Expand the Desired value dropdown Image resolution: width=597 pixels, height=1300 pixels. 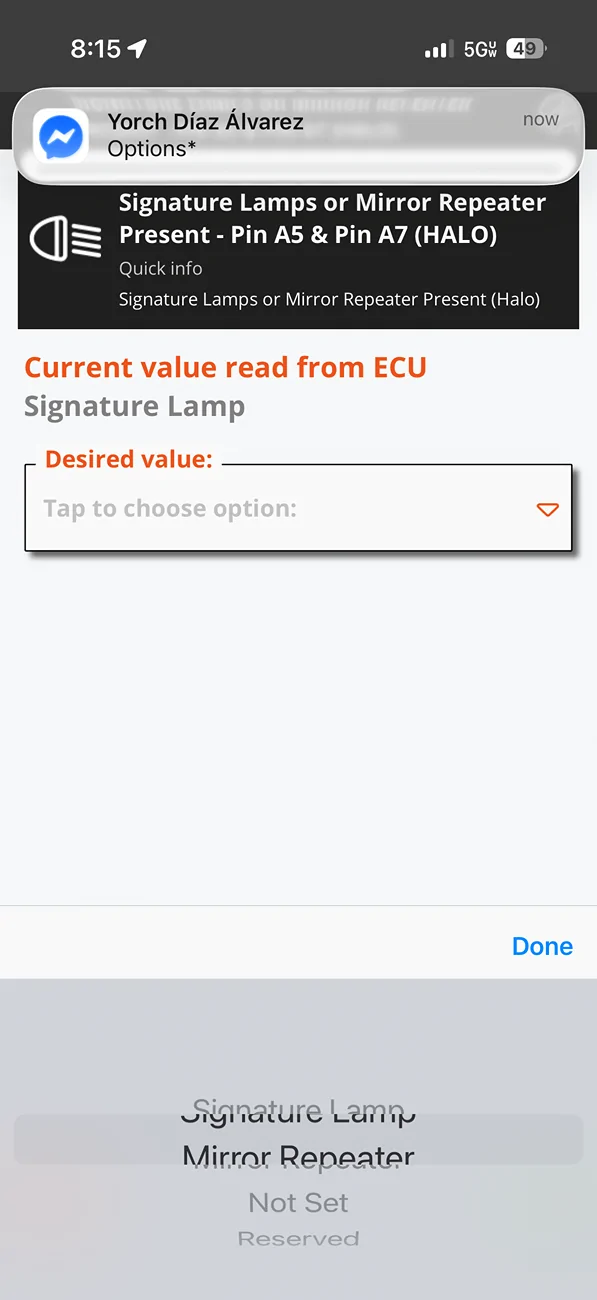(298, 508)
